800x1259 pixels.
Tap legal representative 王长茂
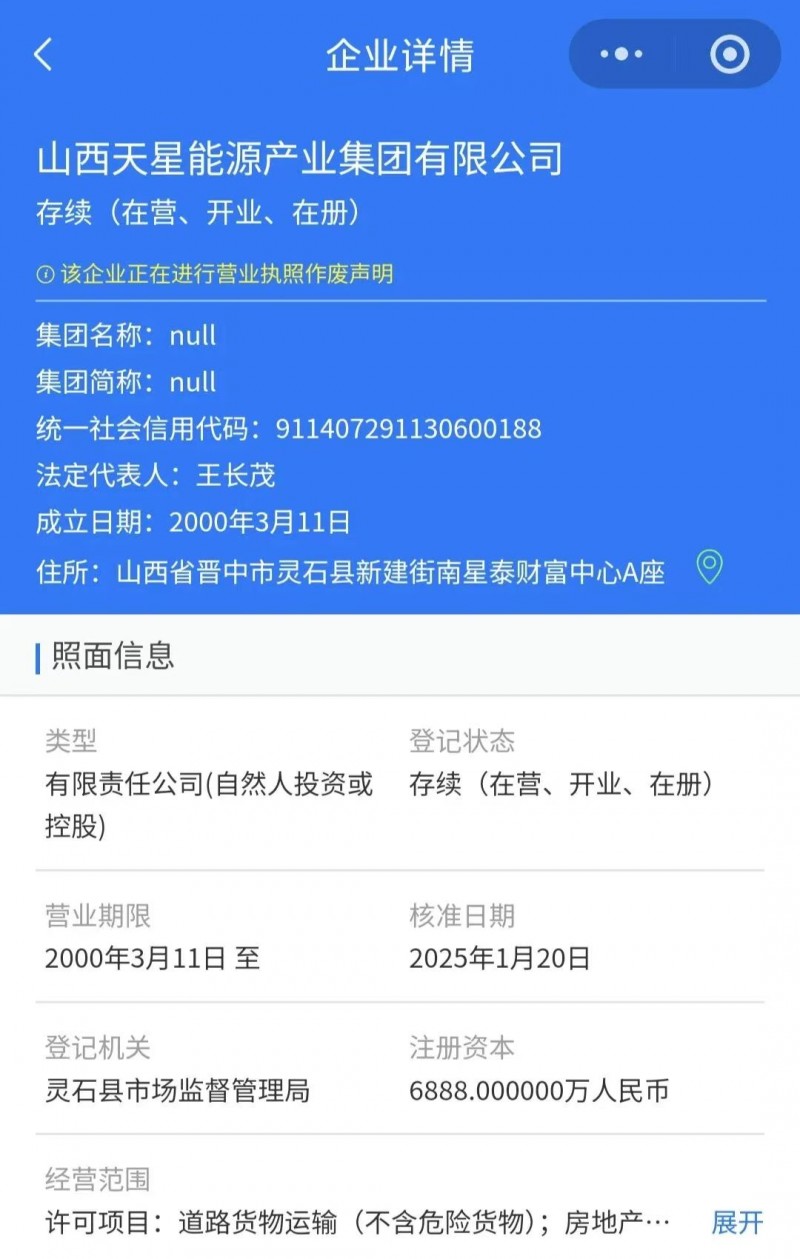click(240, 478)
